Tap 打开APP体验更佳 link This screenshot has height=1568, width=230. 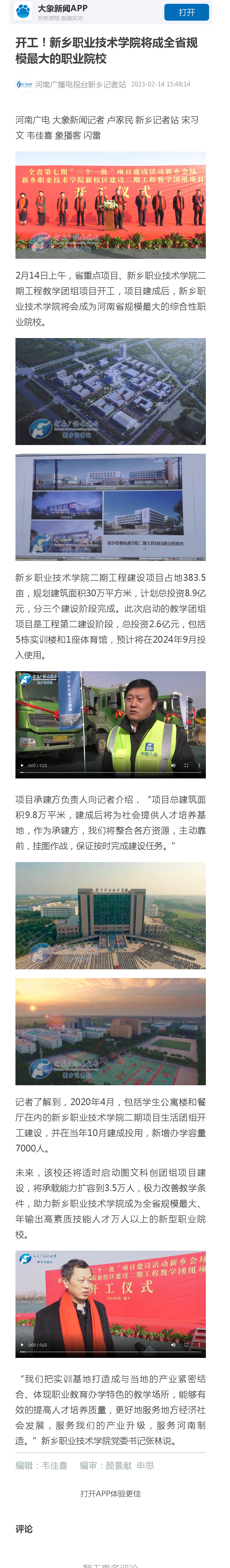tap(111, 1493)
